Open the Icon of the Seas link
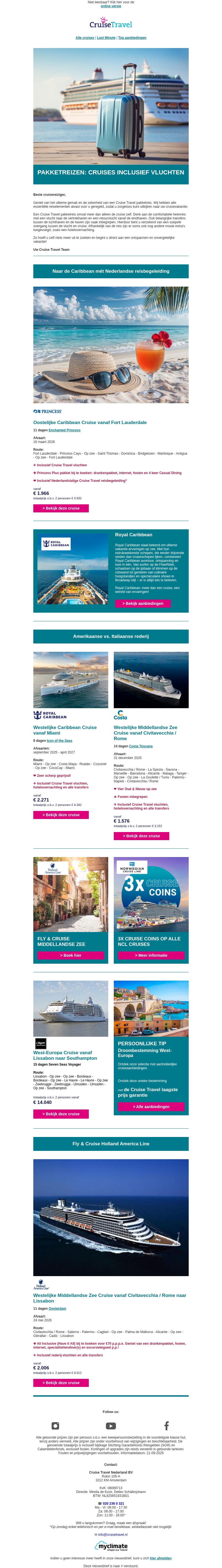 point(60,741)
